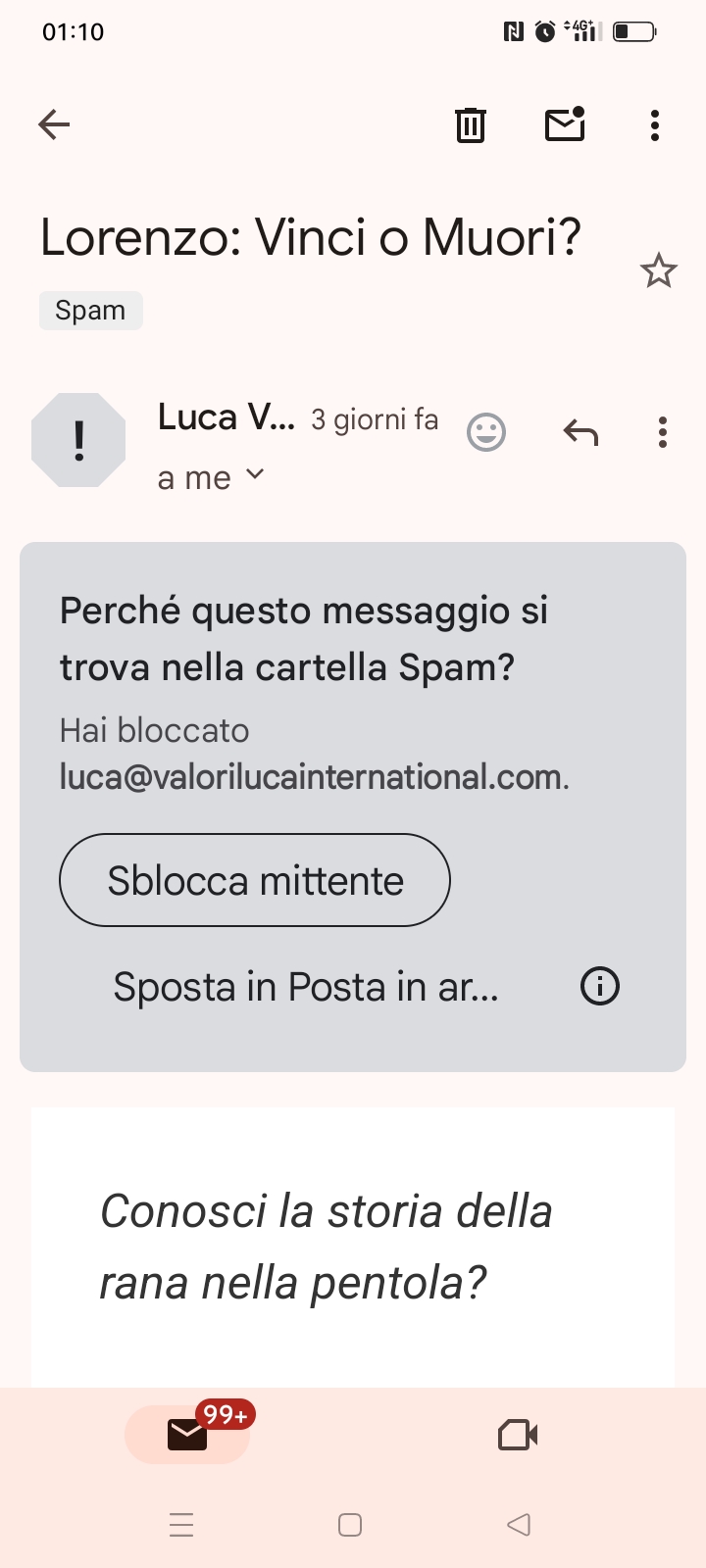
Task: Open recent apps from navigation bar
Action: pyautogui.click(x=181, y=1525)
